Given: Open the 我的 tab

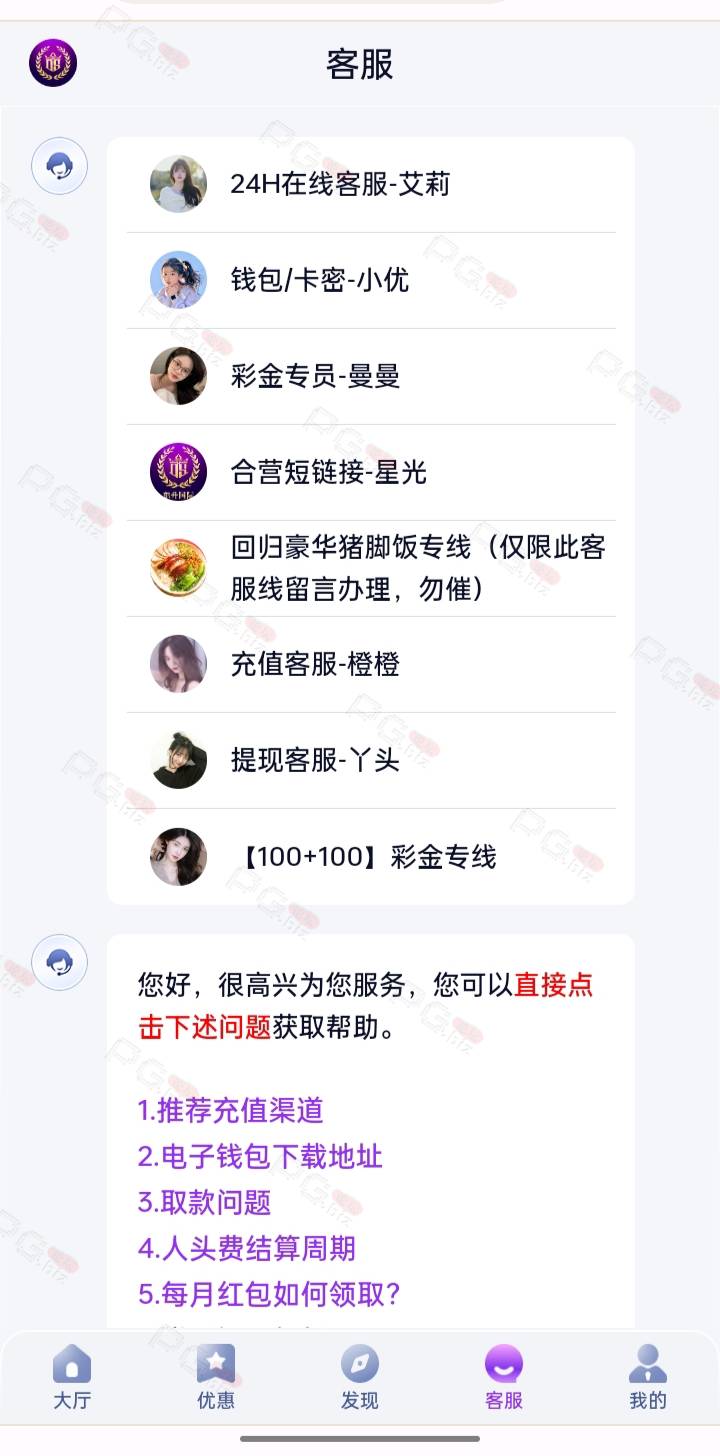Looking at the screenshot, I should click(648, 1378).
